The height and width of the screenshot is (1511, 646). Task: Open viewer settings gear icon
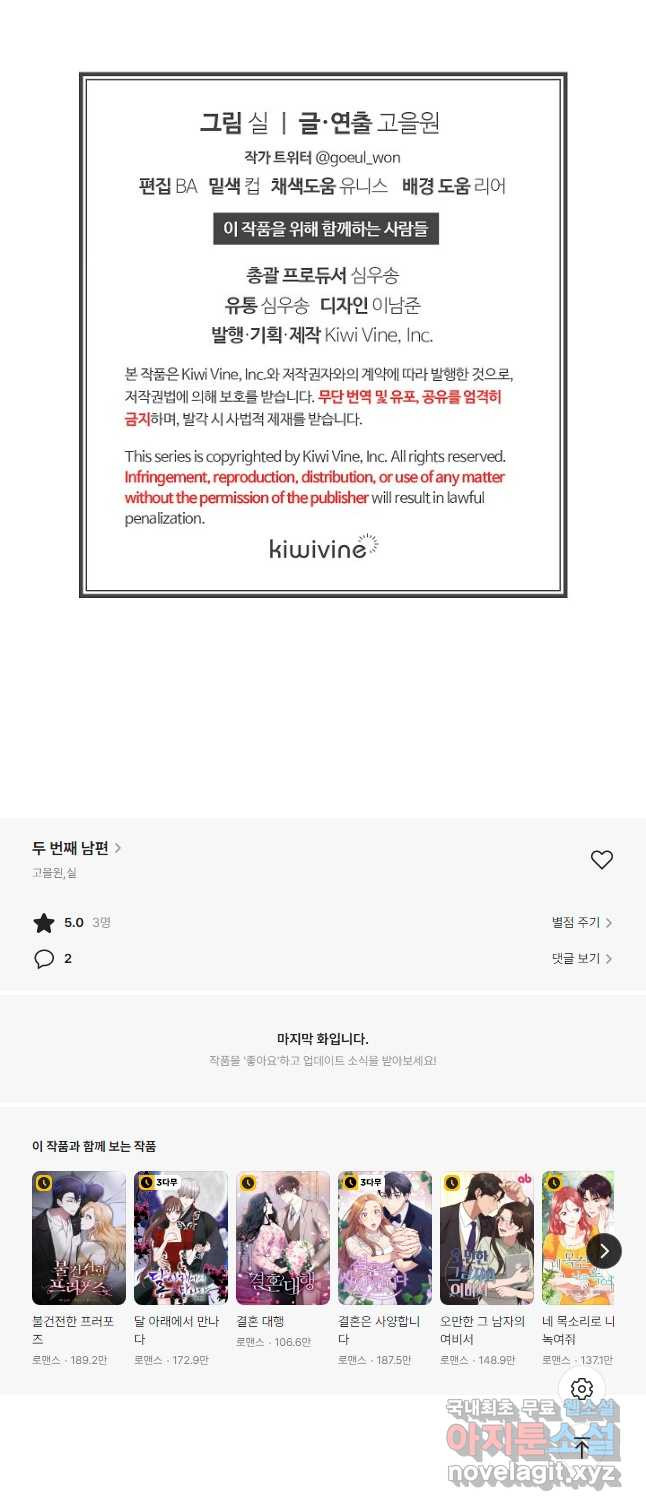click(x=582, y=1388)
